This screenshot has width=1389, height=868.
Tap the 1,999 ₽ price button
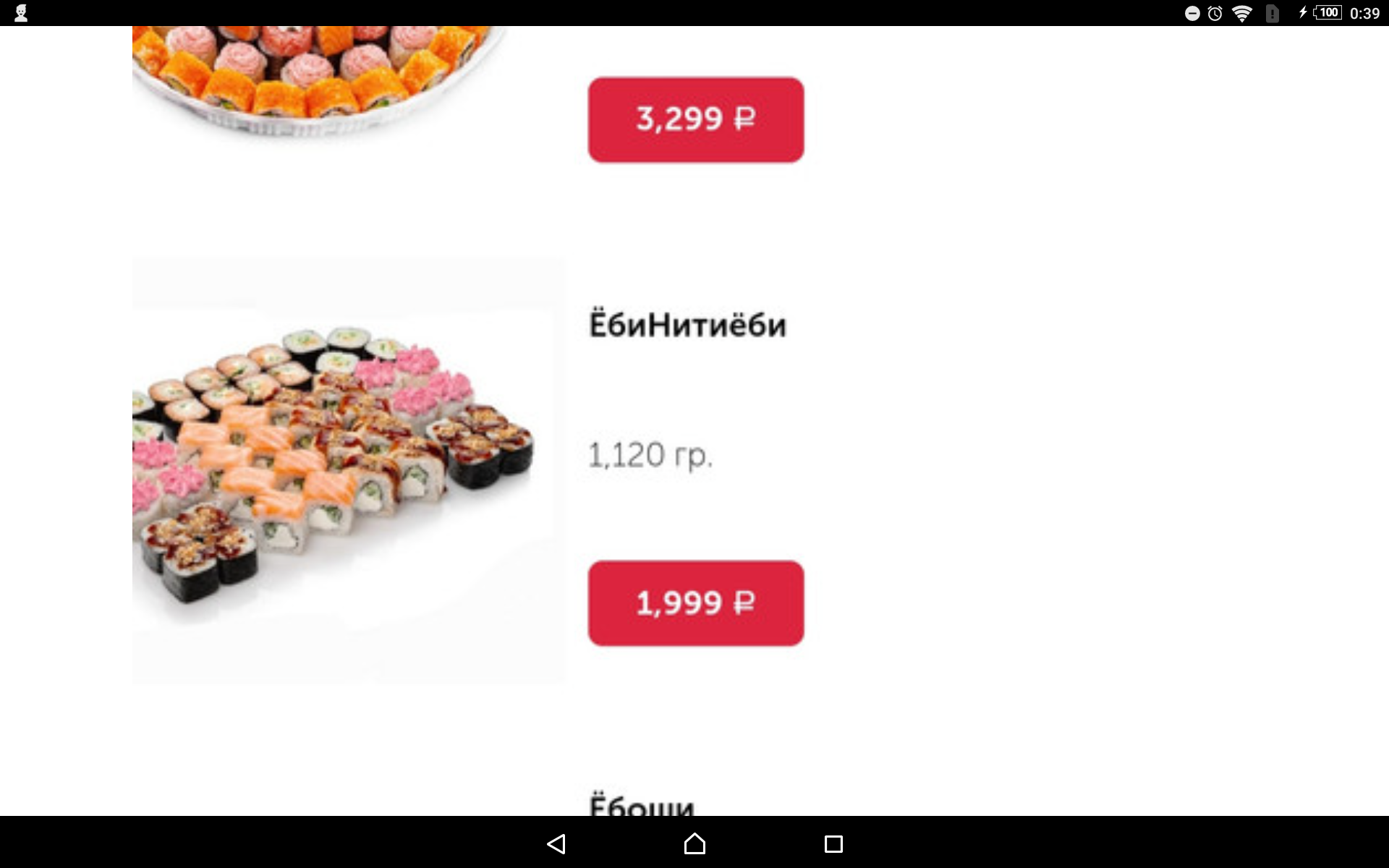click(695, 603)
